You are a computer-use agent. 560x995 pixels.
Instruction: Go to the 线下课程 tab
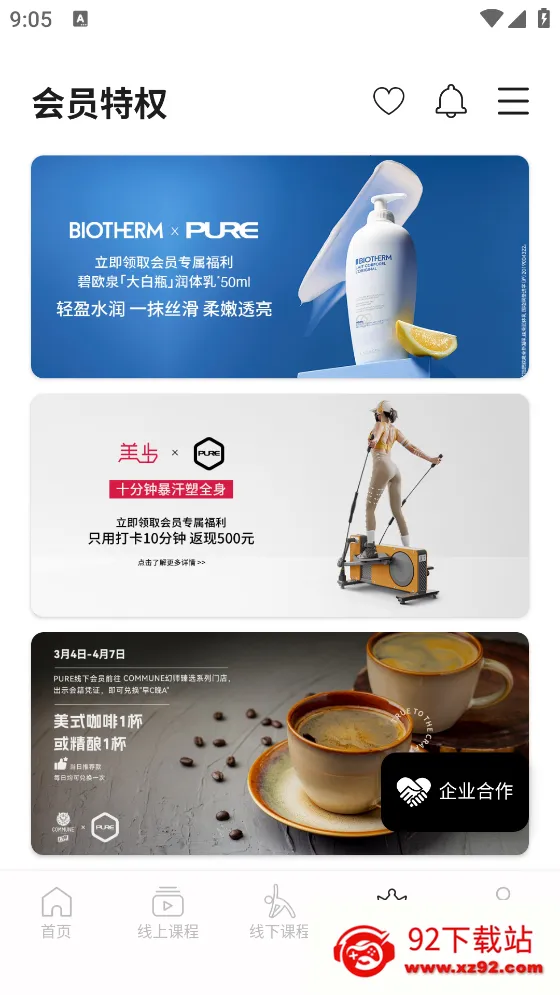279,913
